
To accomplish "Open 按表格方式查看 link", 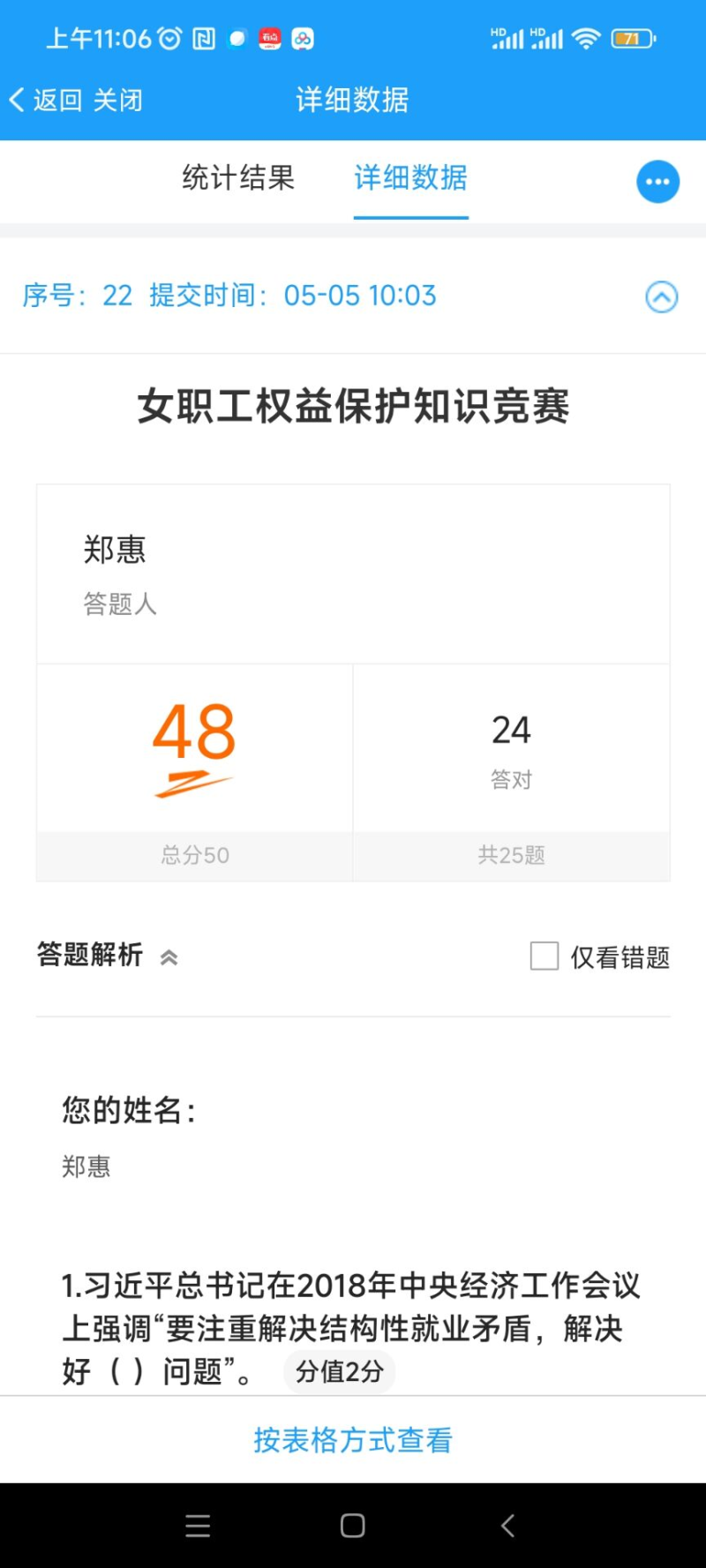I will point(353,1440).
